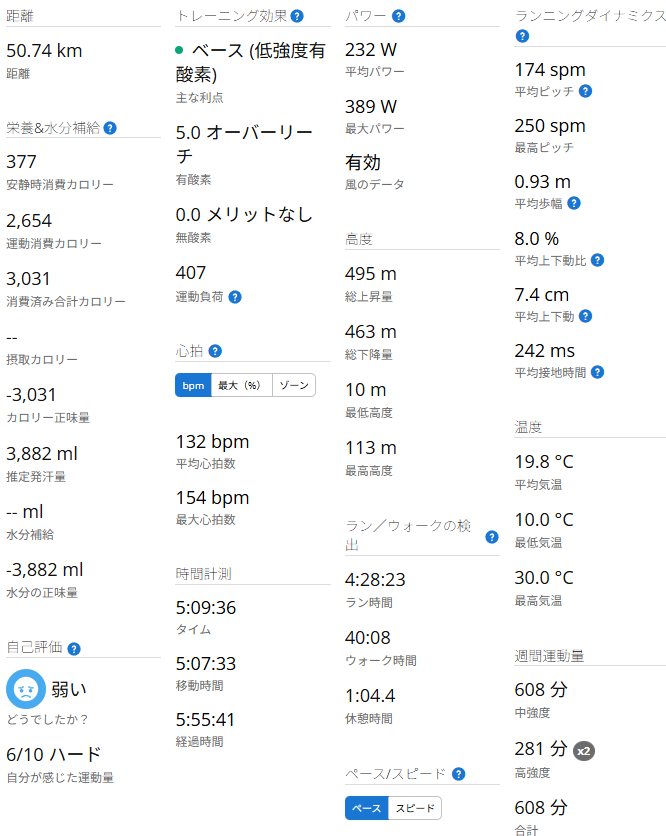The width and height of the screenshot is (666, 836).
Task: Tap the help icon beside 平均ピッチ
Action: 586,91
